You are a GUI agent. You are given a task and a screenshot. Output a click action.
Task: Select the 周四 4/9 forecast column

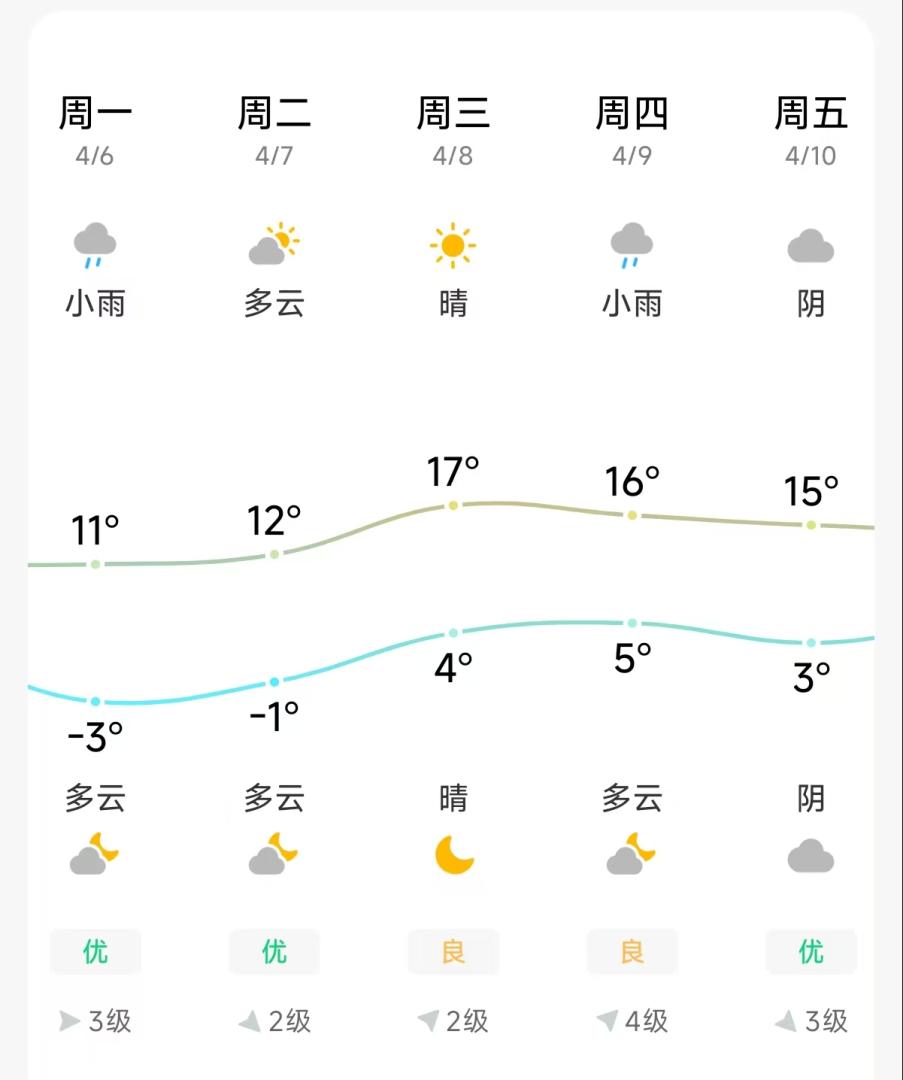pos(632,130)
